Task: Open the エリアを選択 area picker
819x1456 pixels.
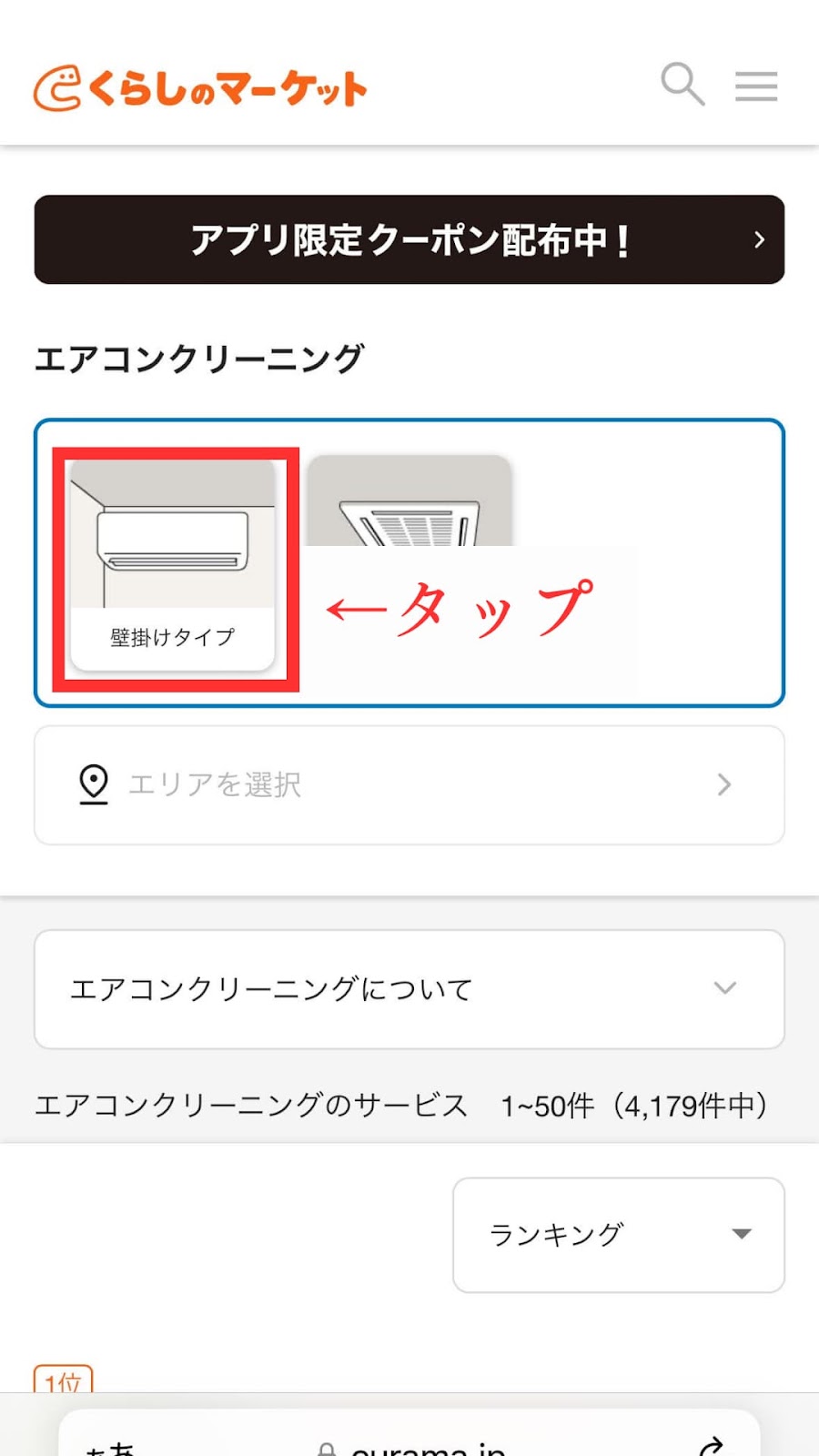Action: [409, 784]
